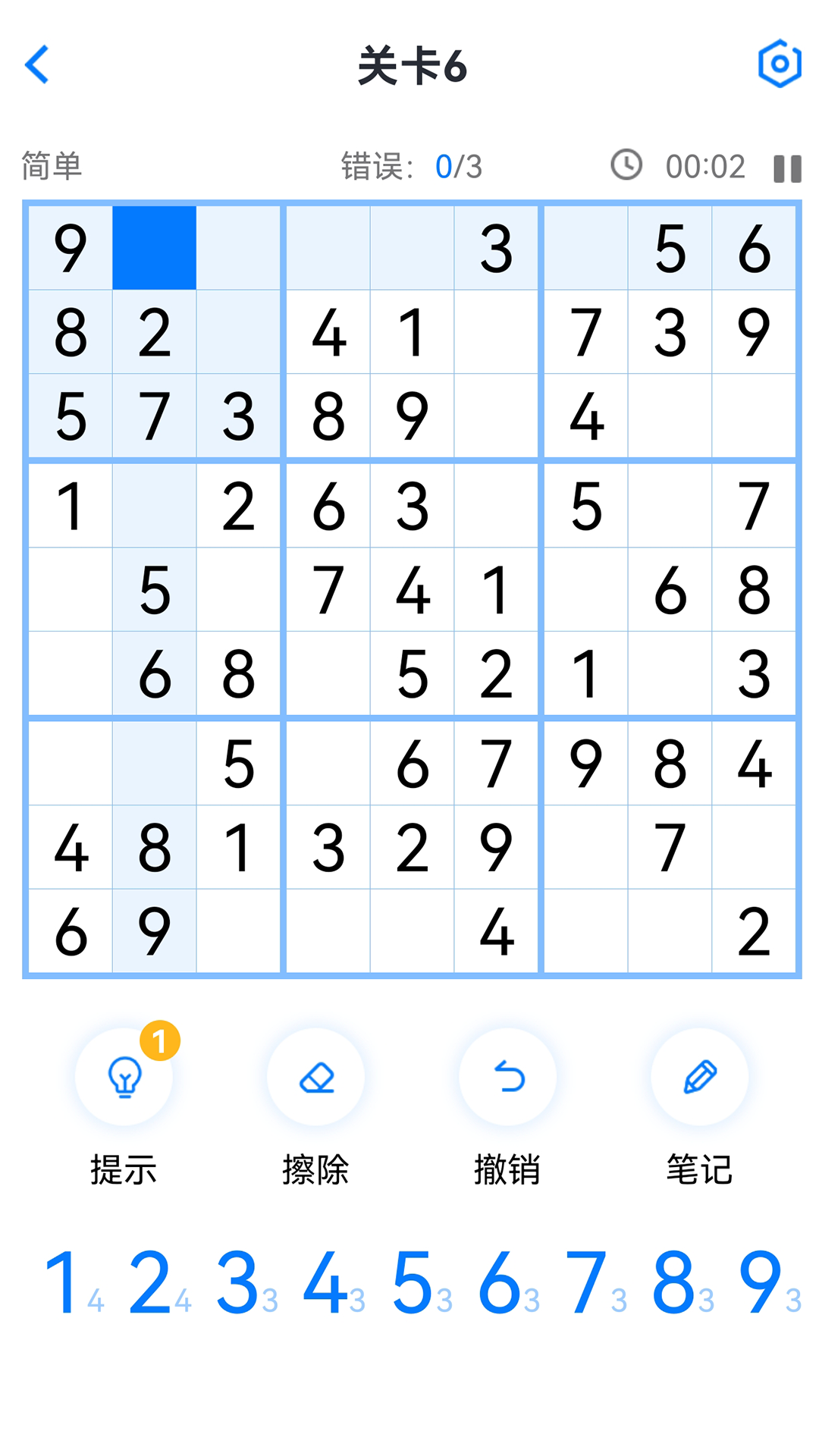Enter number 4 from the number pad

tap(334, 1283)
